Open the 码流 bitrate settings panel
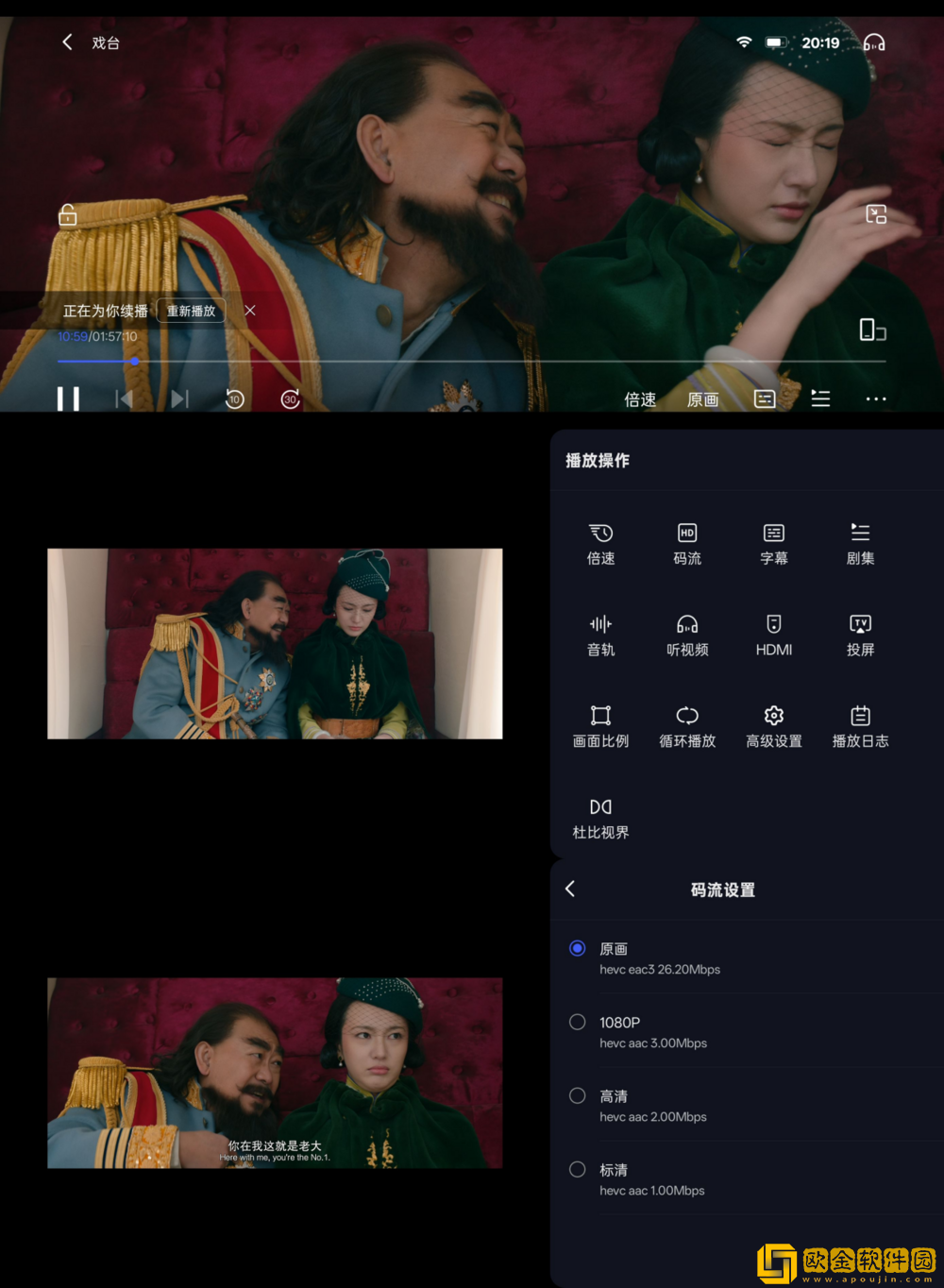The height and width of the screenshot is (1288, 944). [686, 543]
